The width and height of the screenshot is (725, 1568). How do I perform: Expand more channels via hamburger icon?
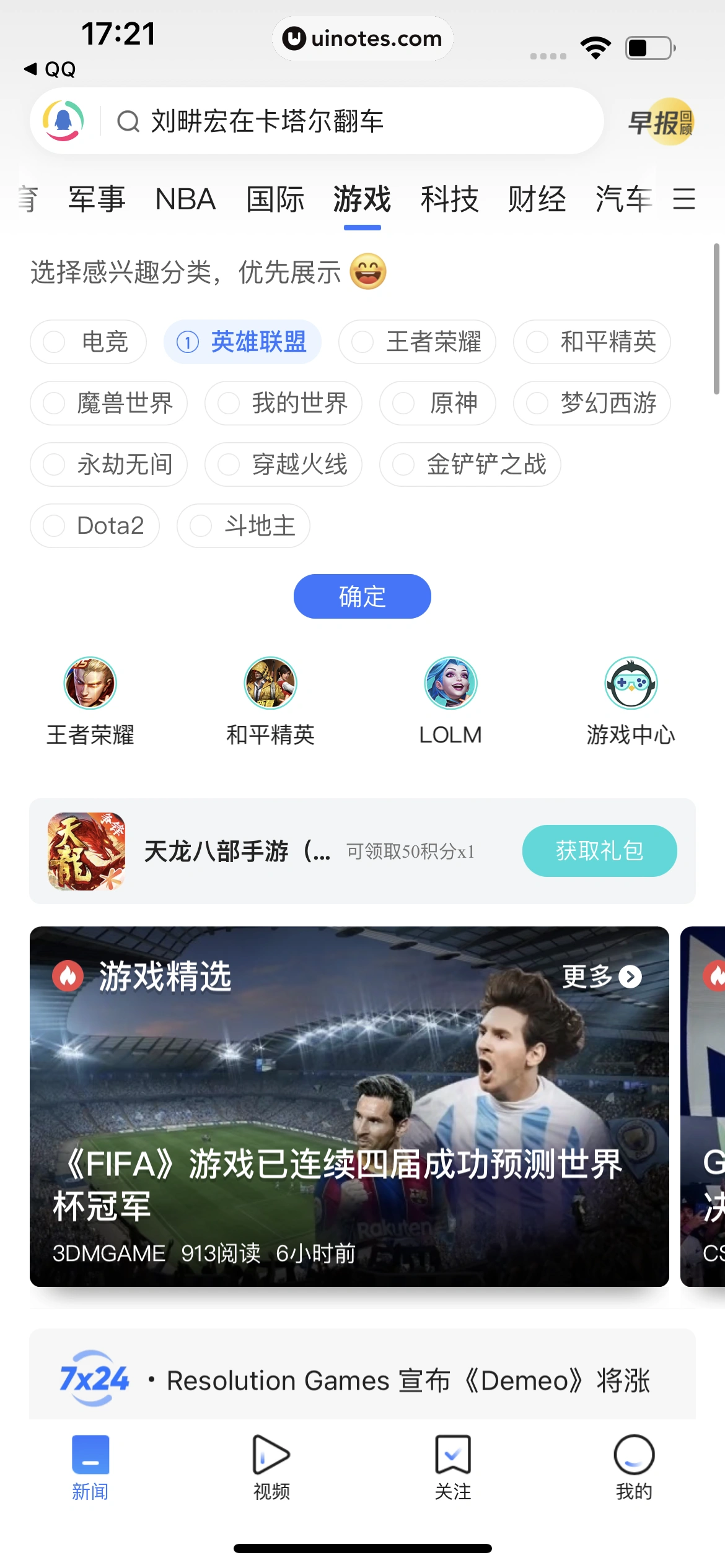684,199
